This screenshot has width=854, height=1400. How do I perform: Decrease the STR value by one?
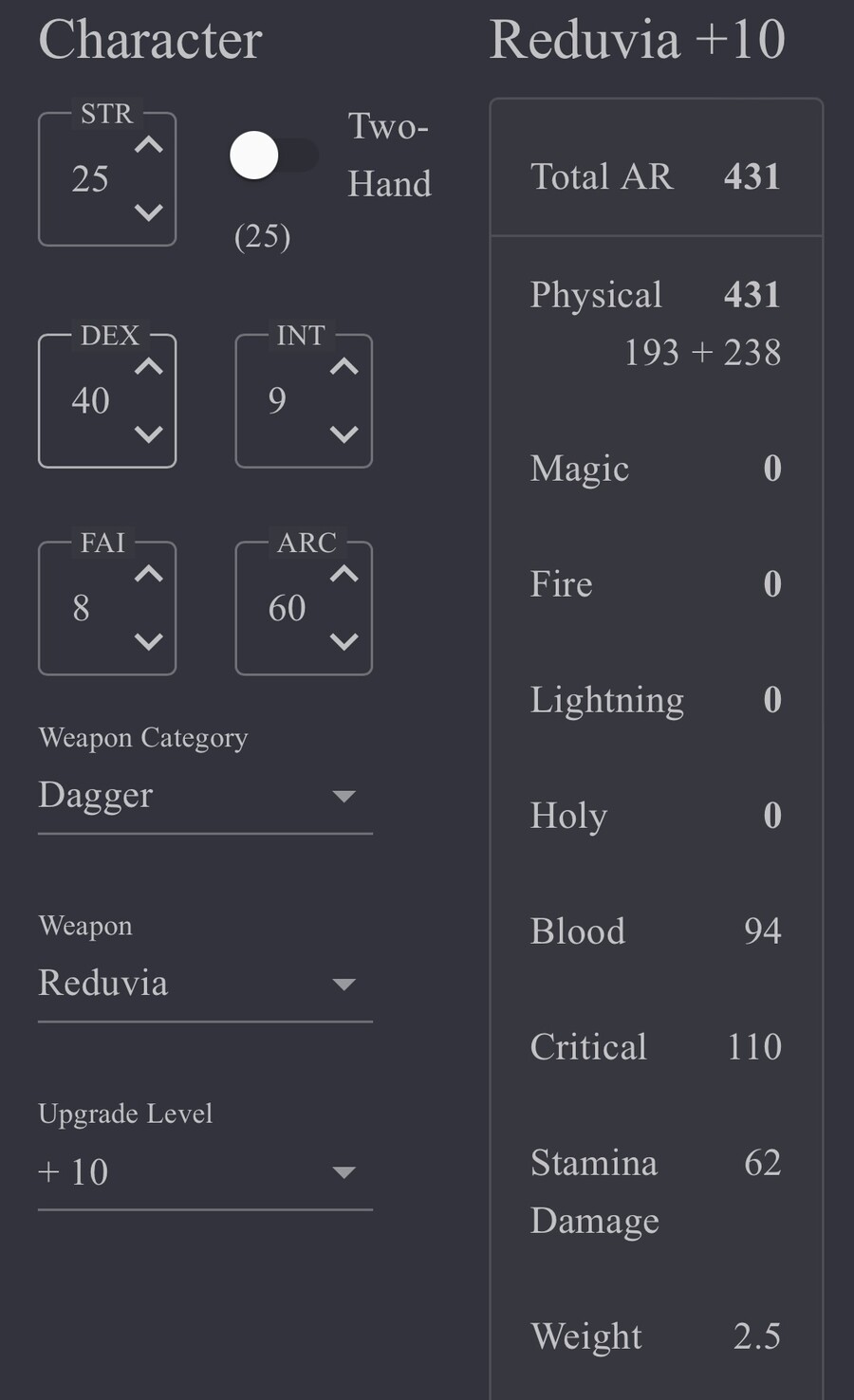[x=149, y=212]
